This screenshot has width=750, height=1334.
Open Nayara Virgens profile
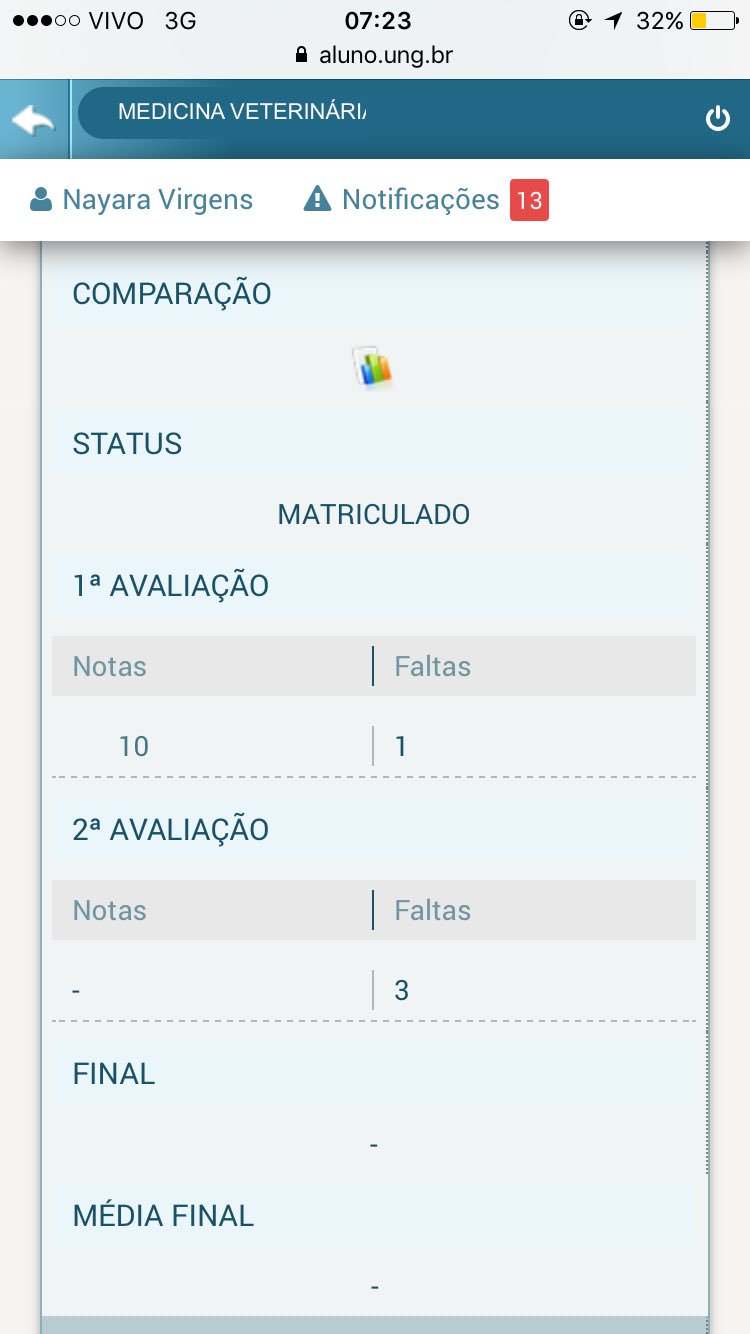(x=141, y=200)
